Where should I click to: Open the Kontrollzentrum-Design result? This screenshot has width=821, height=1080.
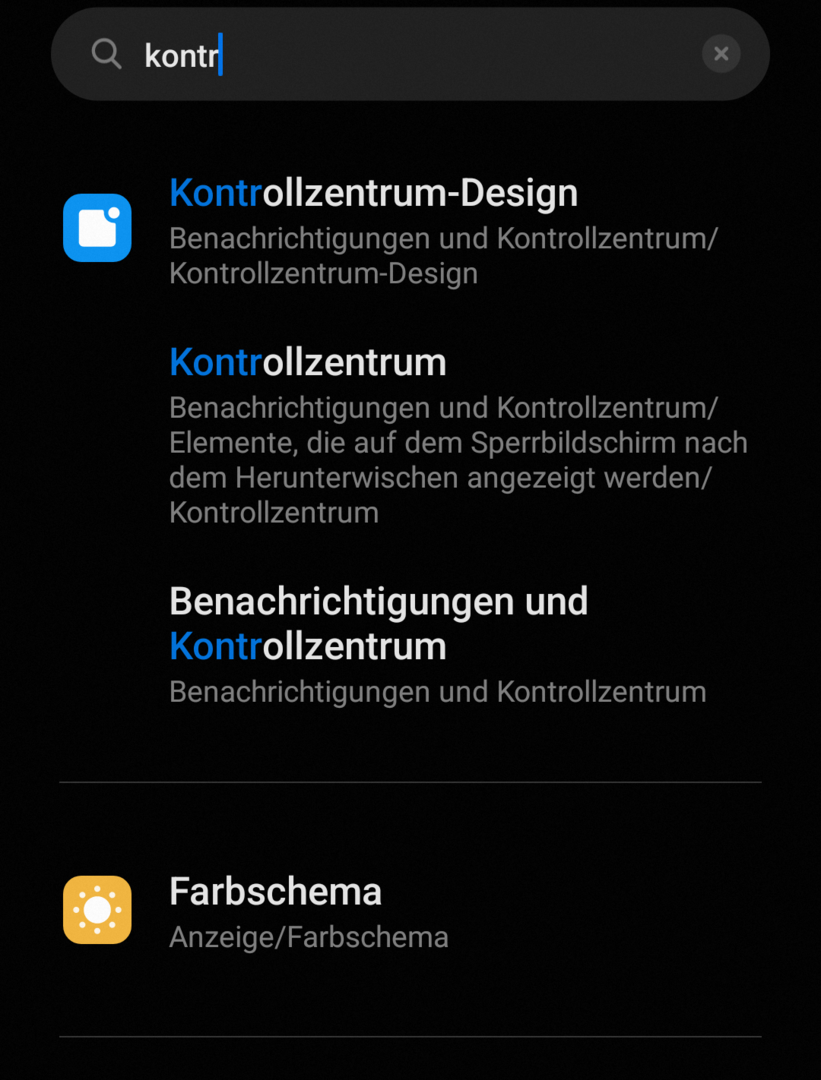click(373, 230)
